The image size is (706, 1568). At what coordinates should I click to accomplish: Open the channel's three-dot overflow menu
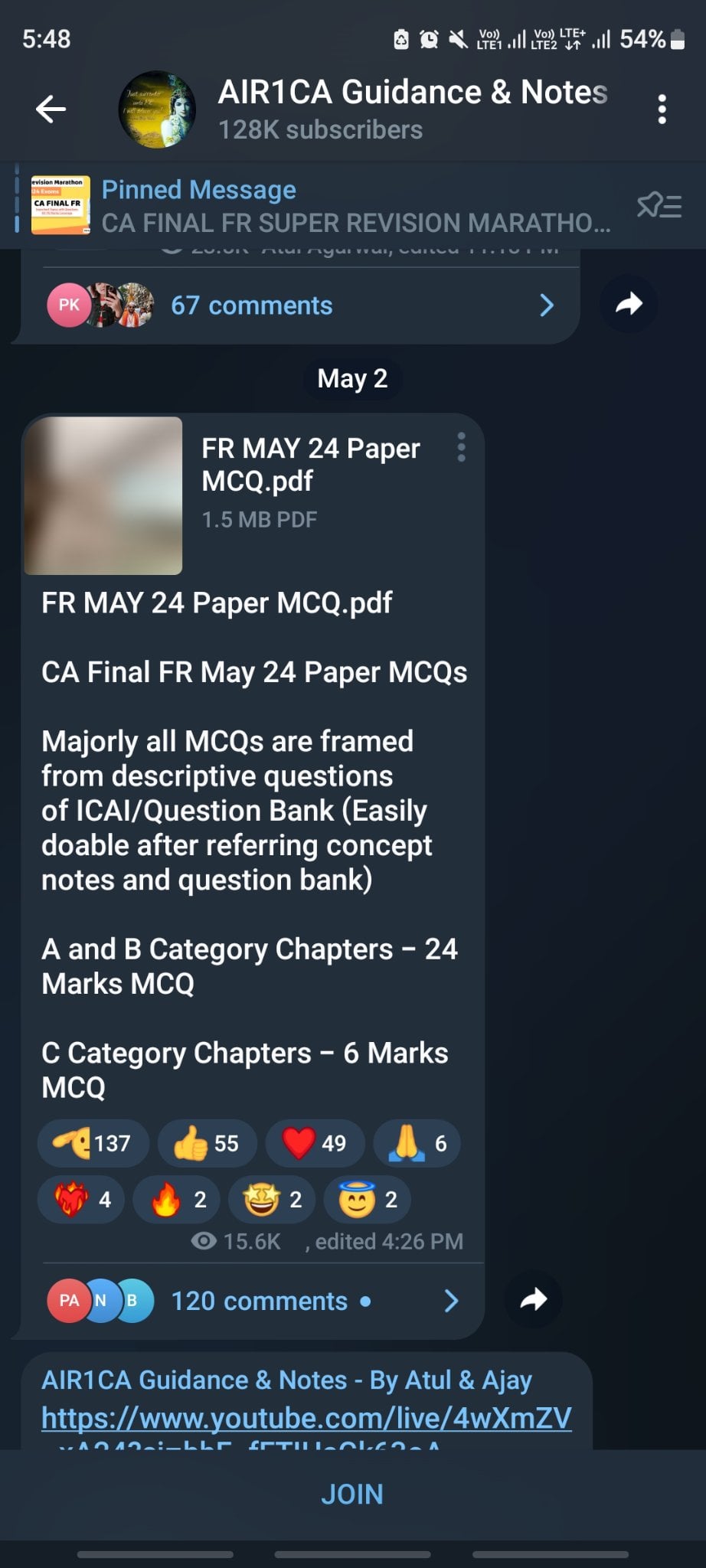662,109
